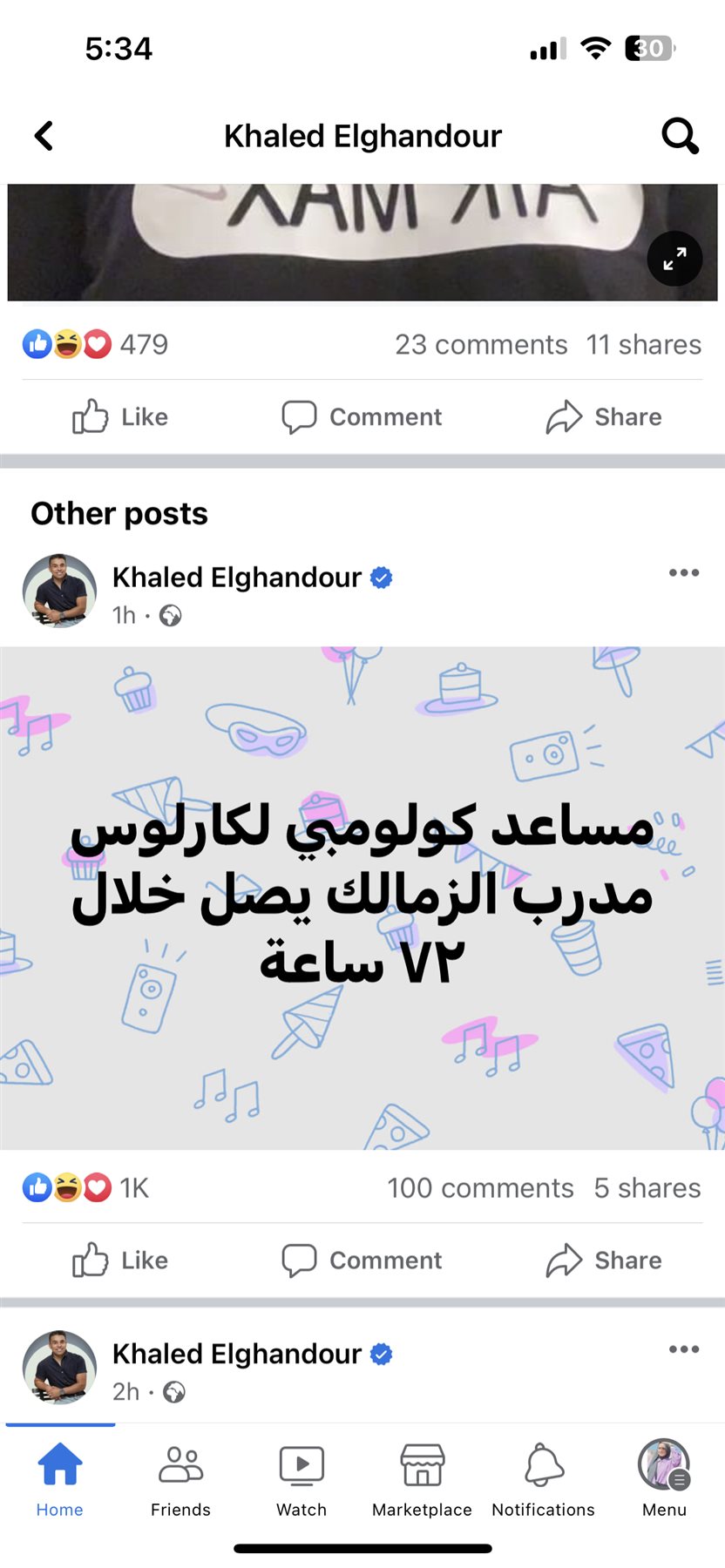Like the post with 1K reactions
The height and width of the screenshot is (1568, 725).
point(120,1260)
